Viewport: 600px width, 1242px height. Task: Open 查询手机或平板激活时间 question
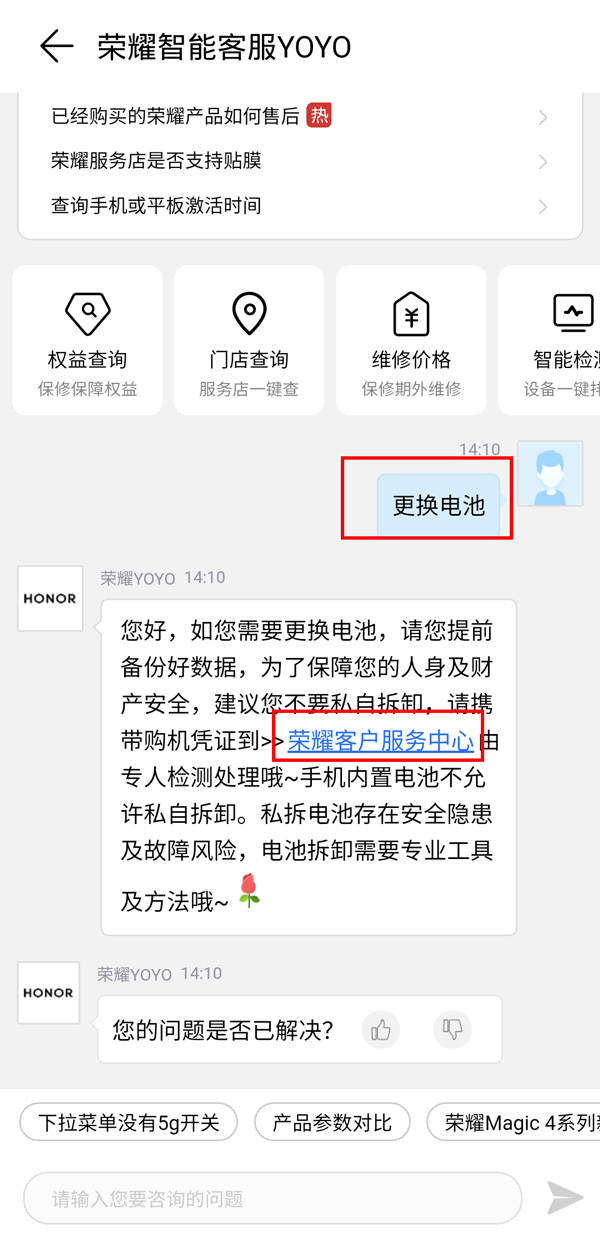pos(298,206)
